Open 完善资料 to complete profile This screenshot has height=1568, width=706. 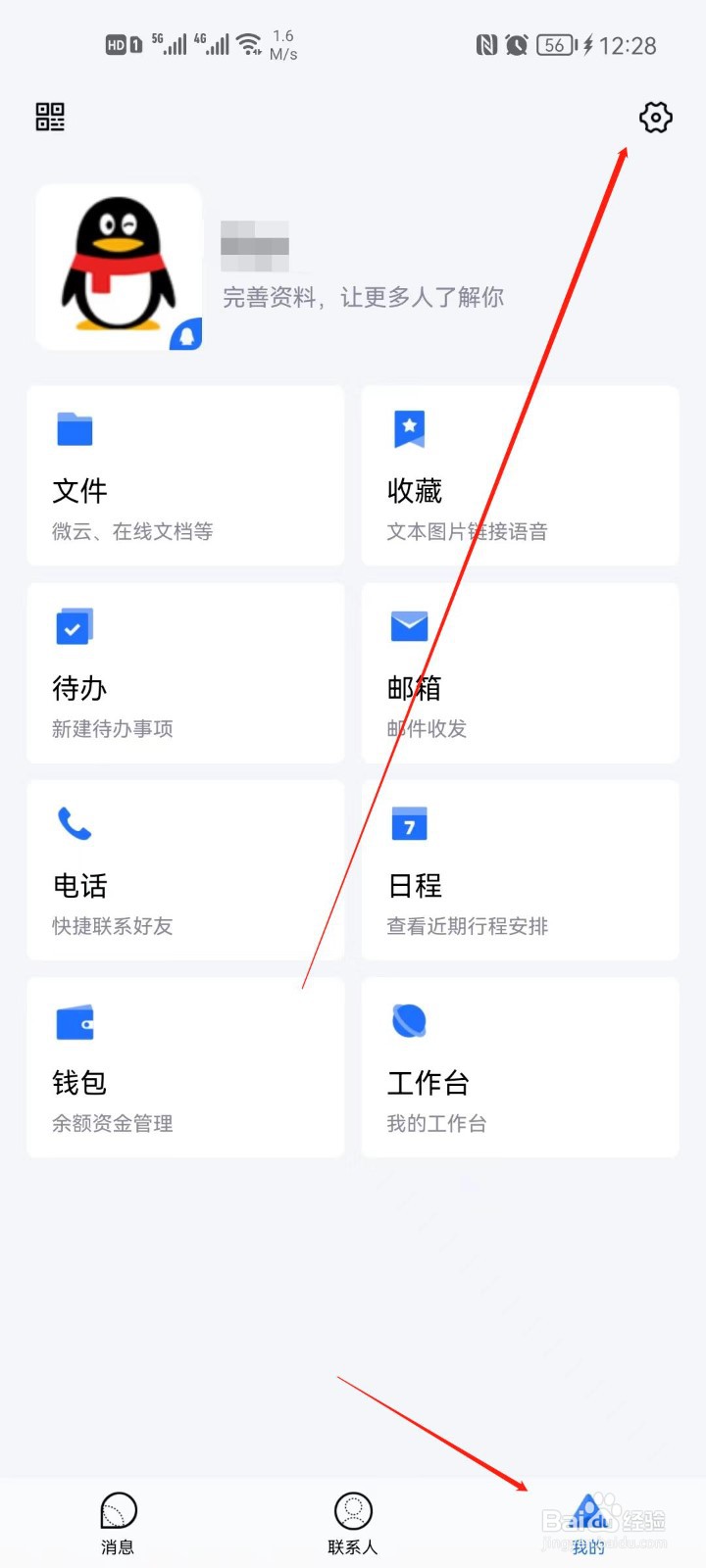coord(363,297)
